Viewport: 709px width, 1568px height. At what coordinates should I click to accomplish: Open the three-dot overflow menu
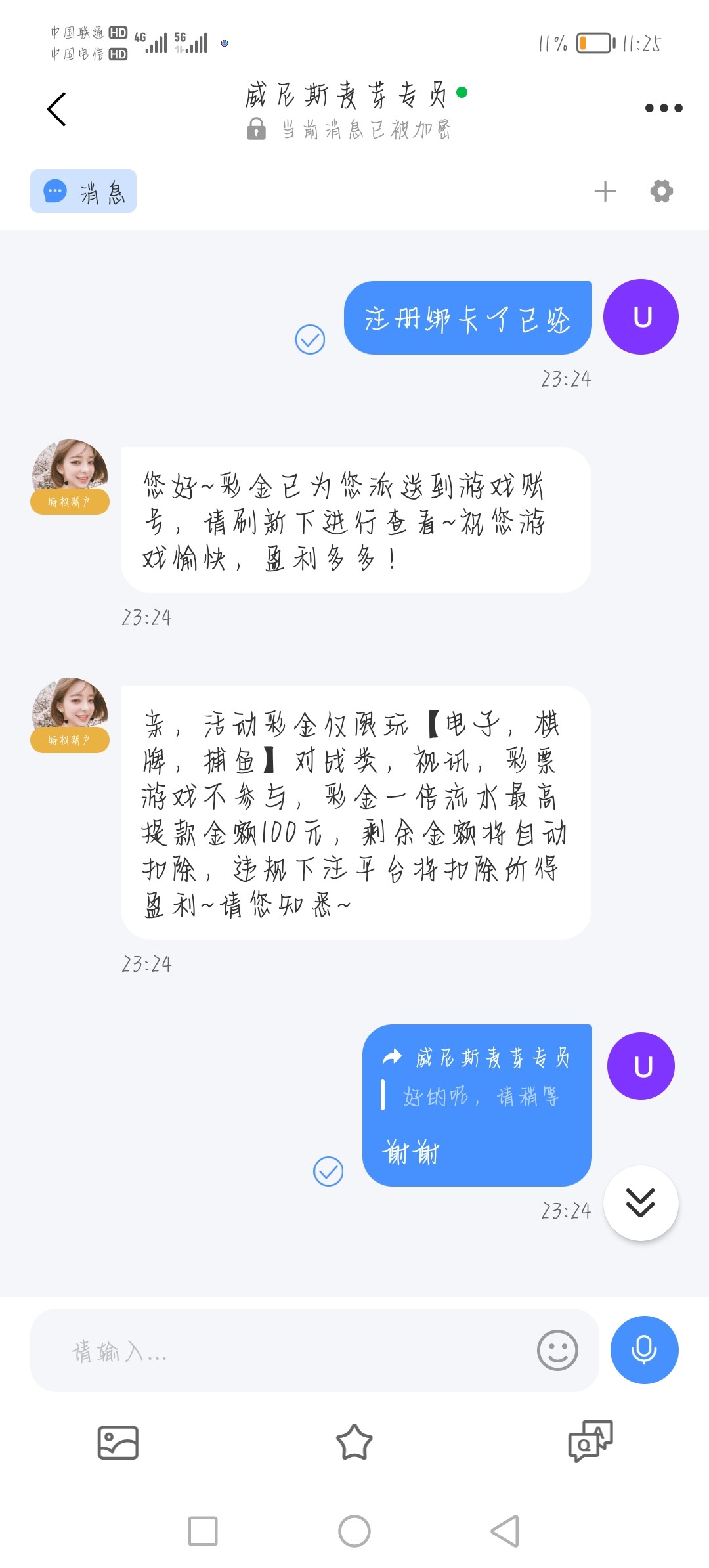[663, 108]
